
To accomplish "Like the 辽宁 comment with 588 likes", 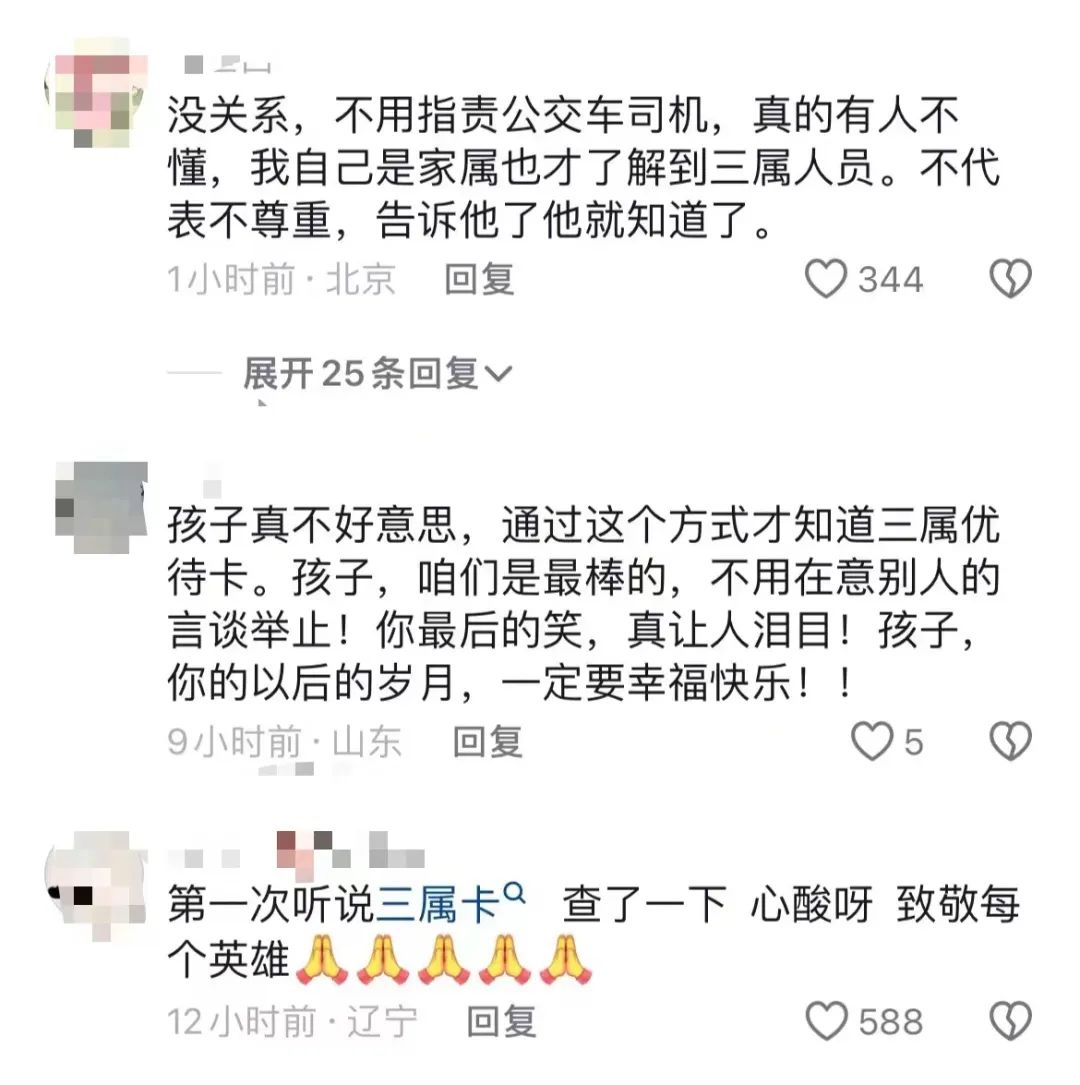I will 827,1021.
